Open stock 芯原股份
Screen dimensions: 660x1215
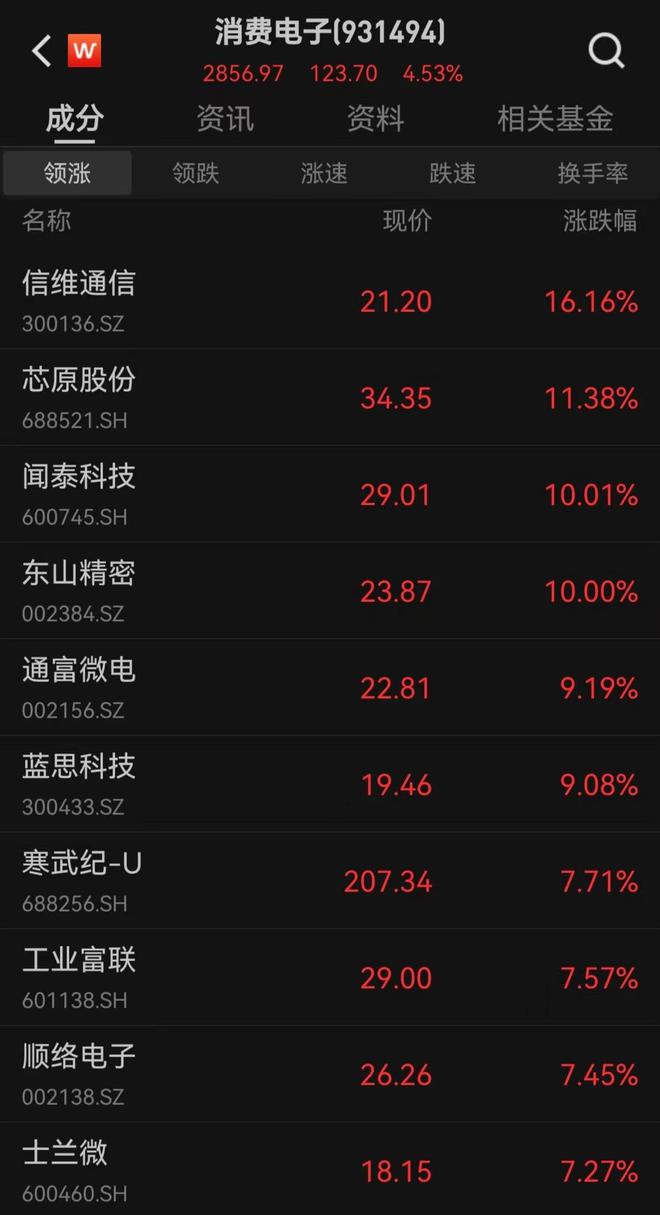pos(330,397)
